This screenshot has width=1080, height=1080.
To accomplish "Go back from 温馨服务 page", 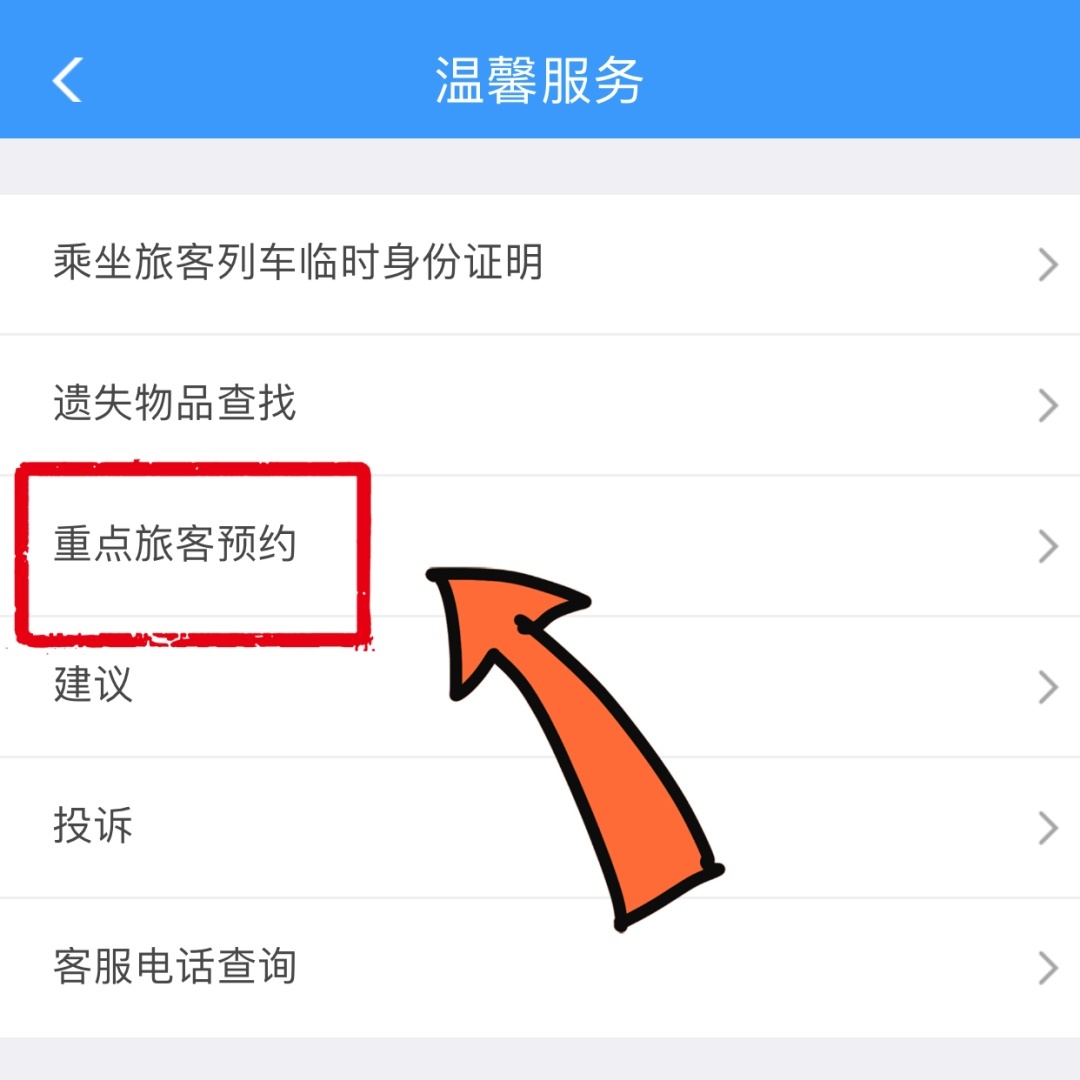I will [67, 80].
